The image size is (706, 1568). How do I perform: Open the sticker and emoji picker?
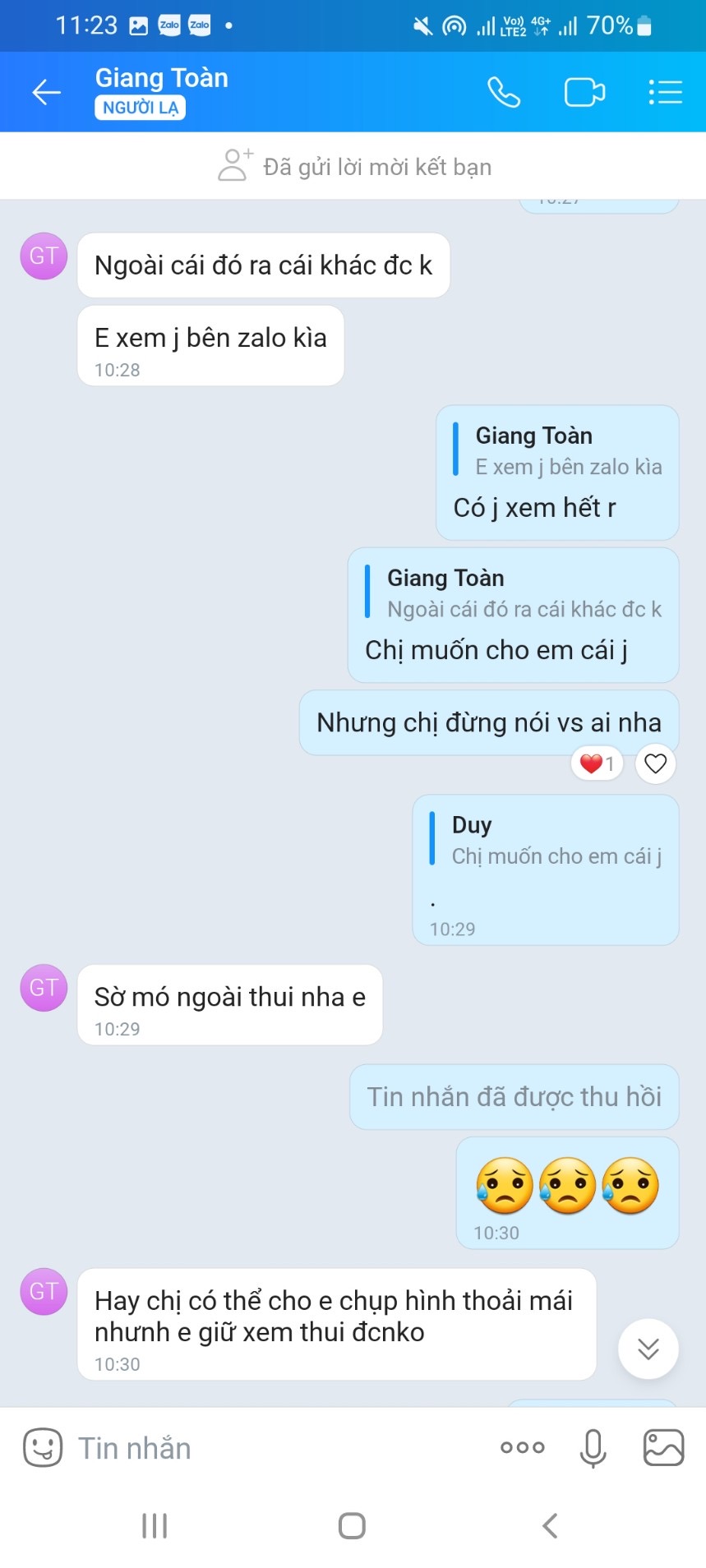(43, 1447)
